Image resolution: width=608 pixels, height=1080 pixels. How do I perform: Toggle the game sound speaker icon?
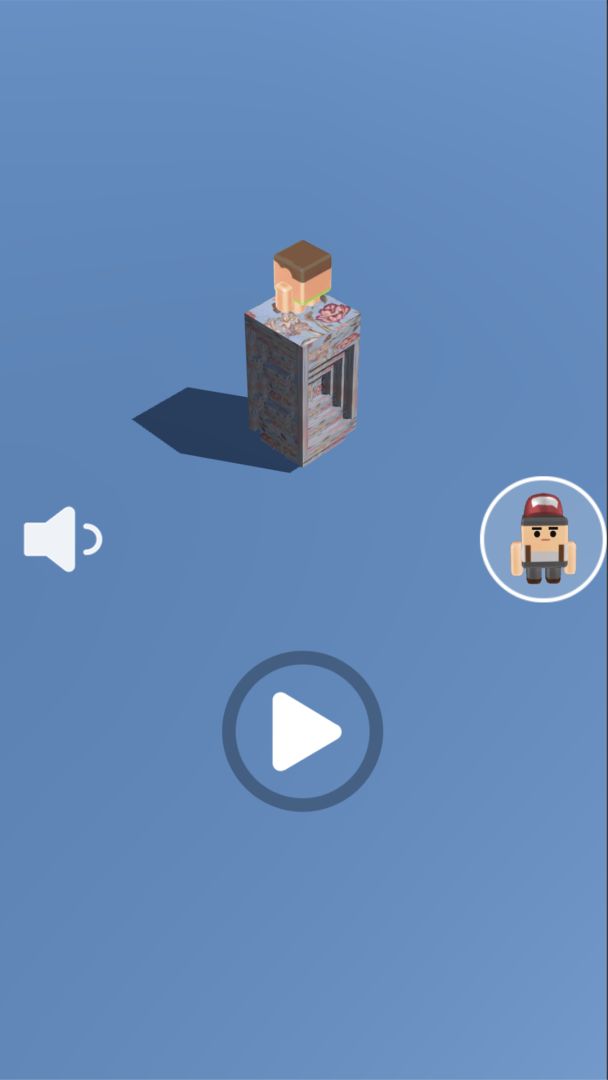60,539
